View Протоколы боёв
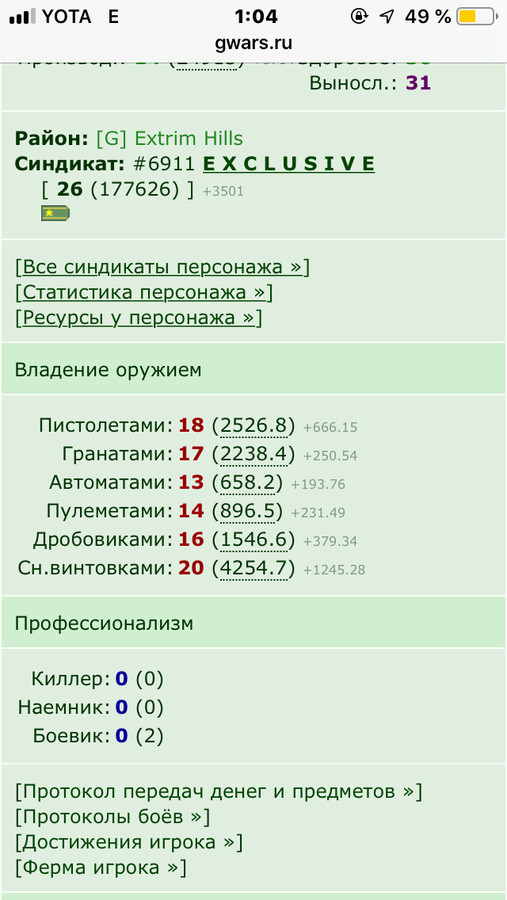 coord(113,817)
